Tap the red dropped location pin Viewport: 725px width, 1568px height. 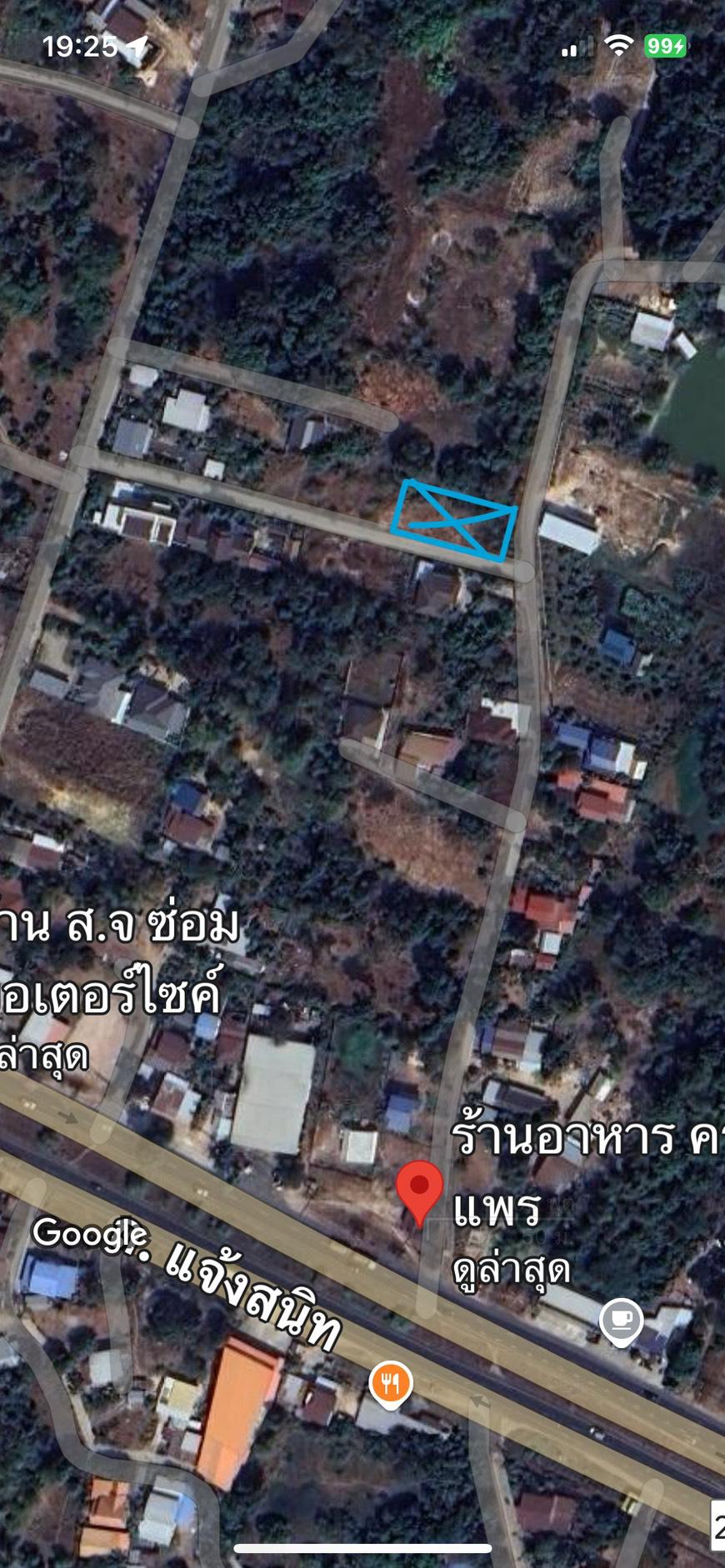coord(419,1191)
